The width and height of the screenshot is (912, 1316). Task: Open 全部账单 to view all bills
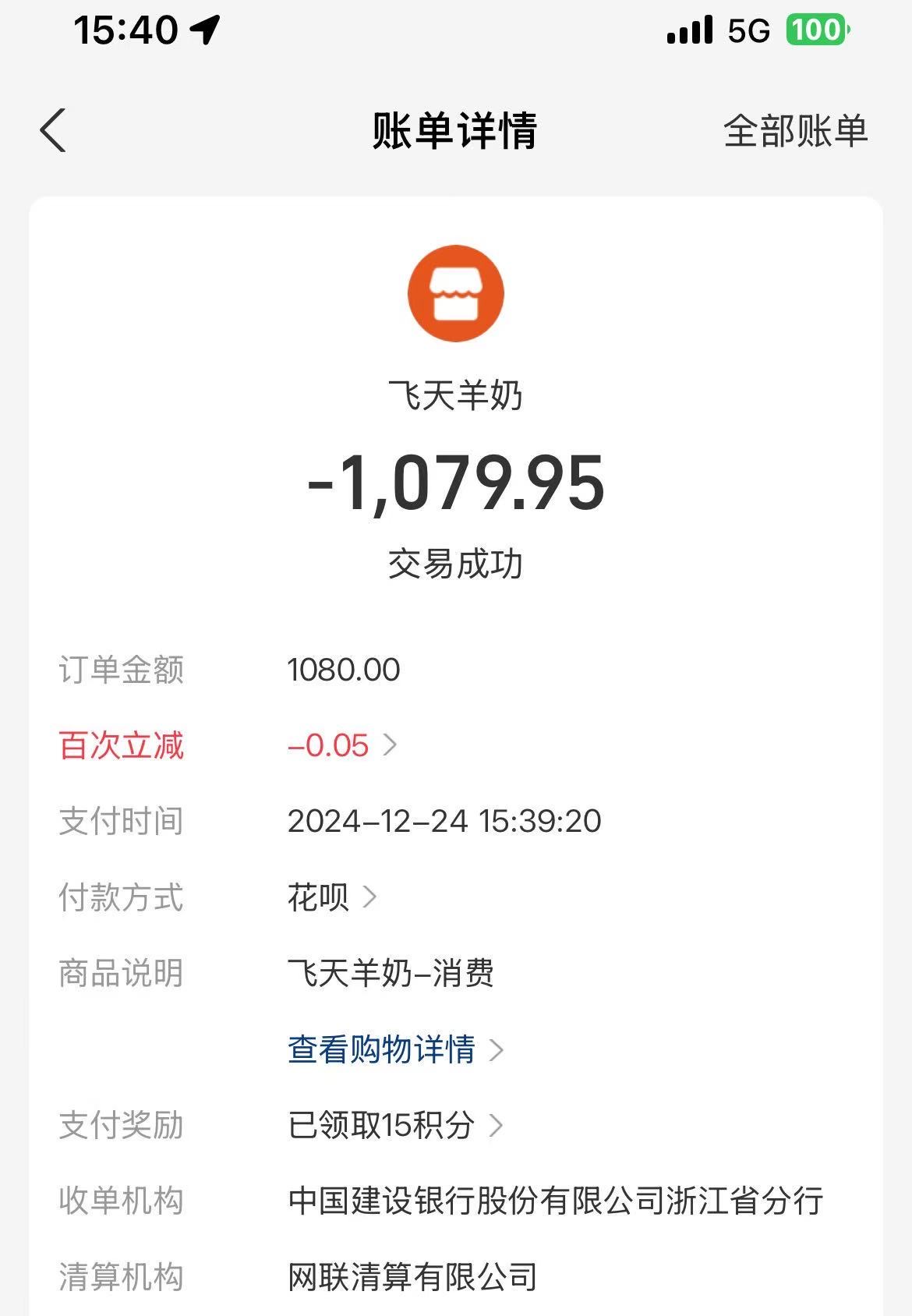click(x=794, y=131)
